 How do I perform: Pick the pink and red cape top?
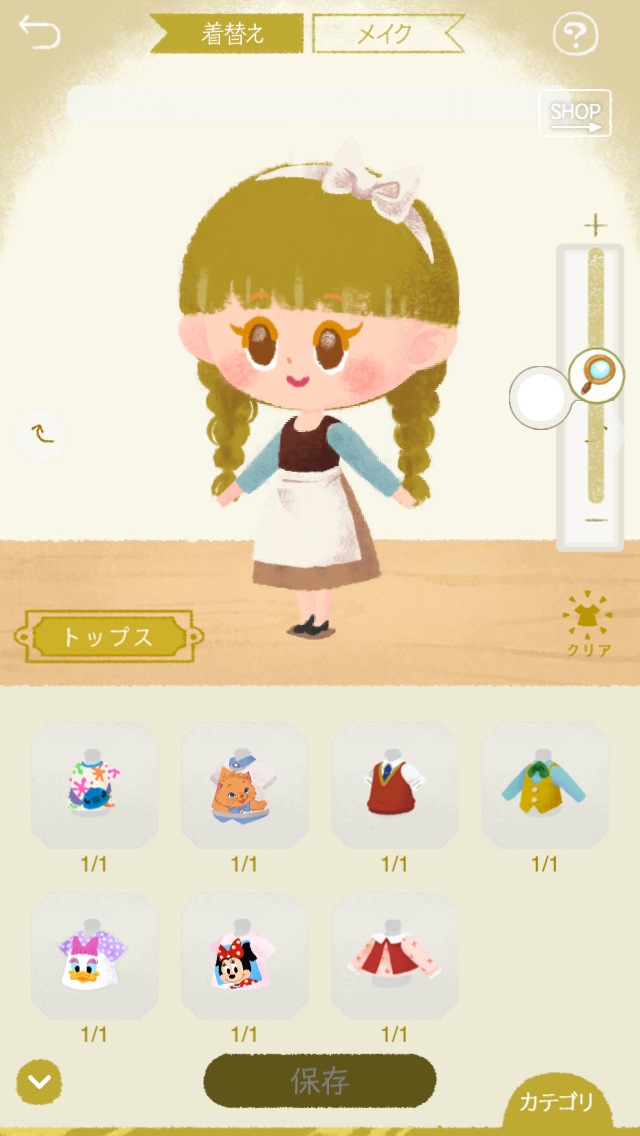pyautogui.click(x=395, y=955)
